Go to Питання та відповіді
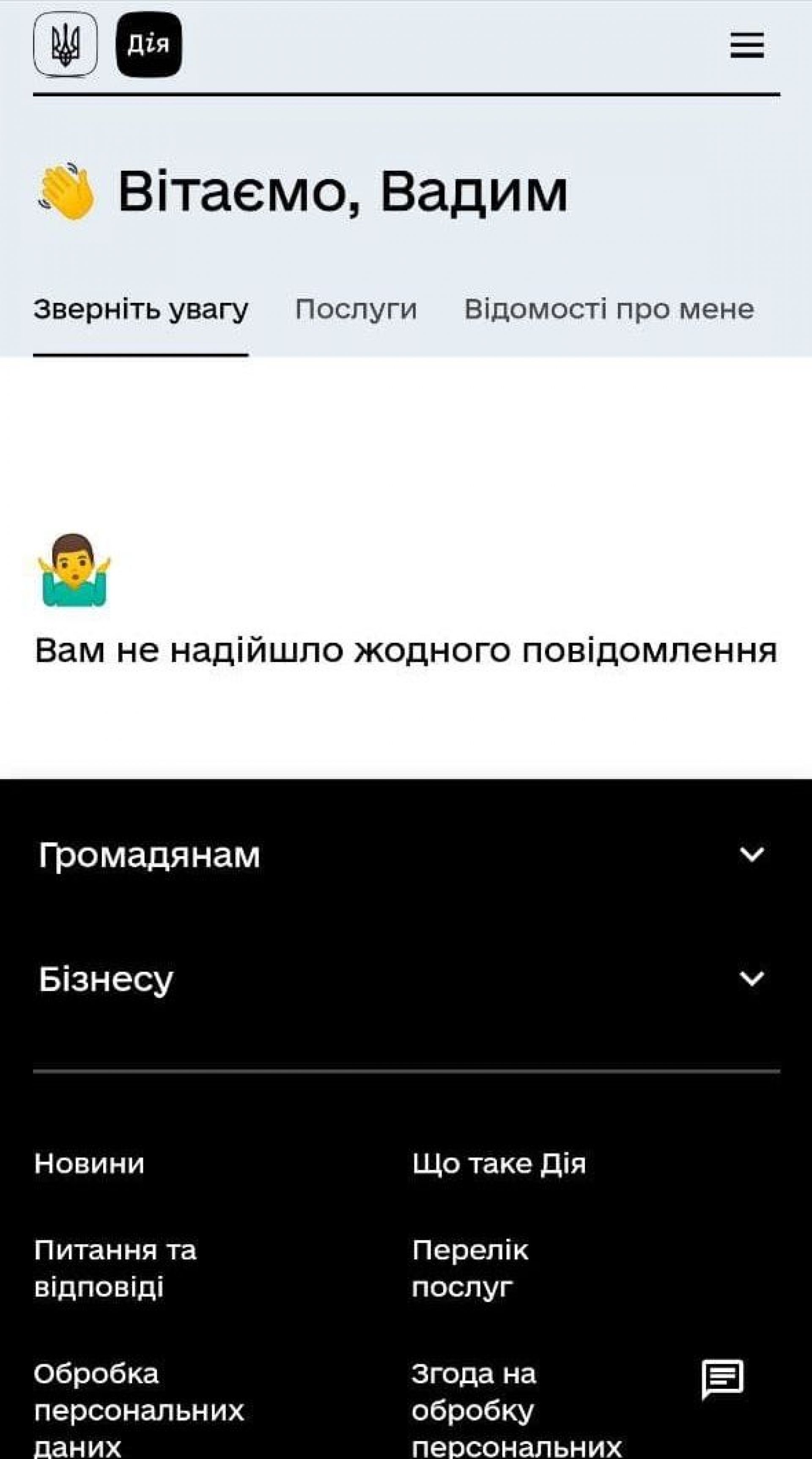The image size is (812, 1459). [115, 1268]
